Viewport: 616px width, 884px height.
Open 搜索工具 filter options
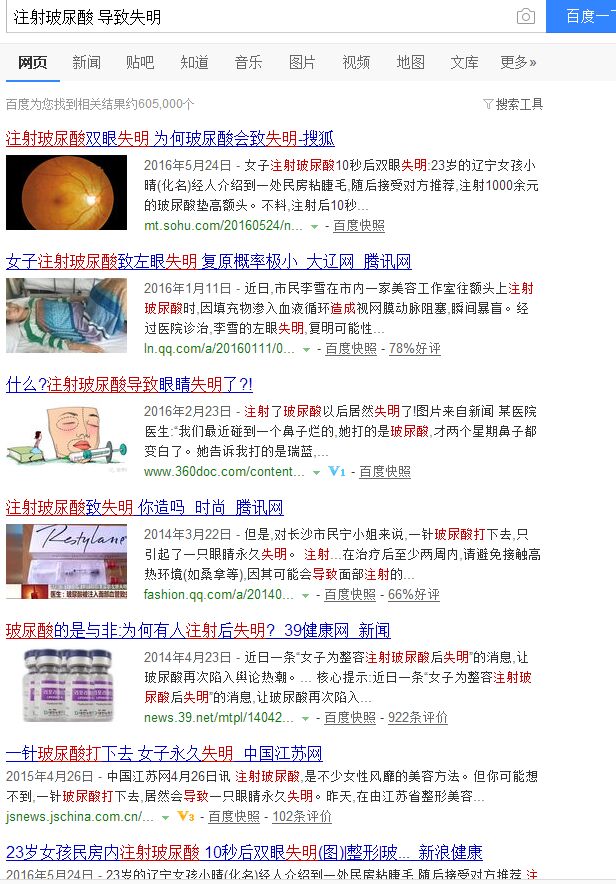513,104
